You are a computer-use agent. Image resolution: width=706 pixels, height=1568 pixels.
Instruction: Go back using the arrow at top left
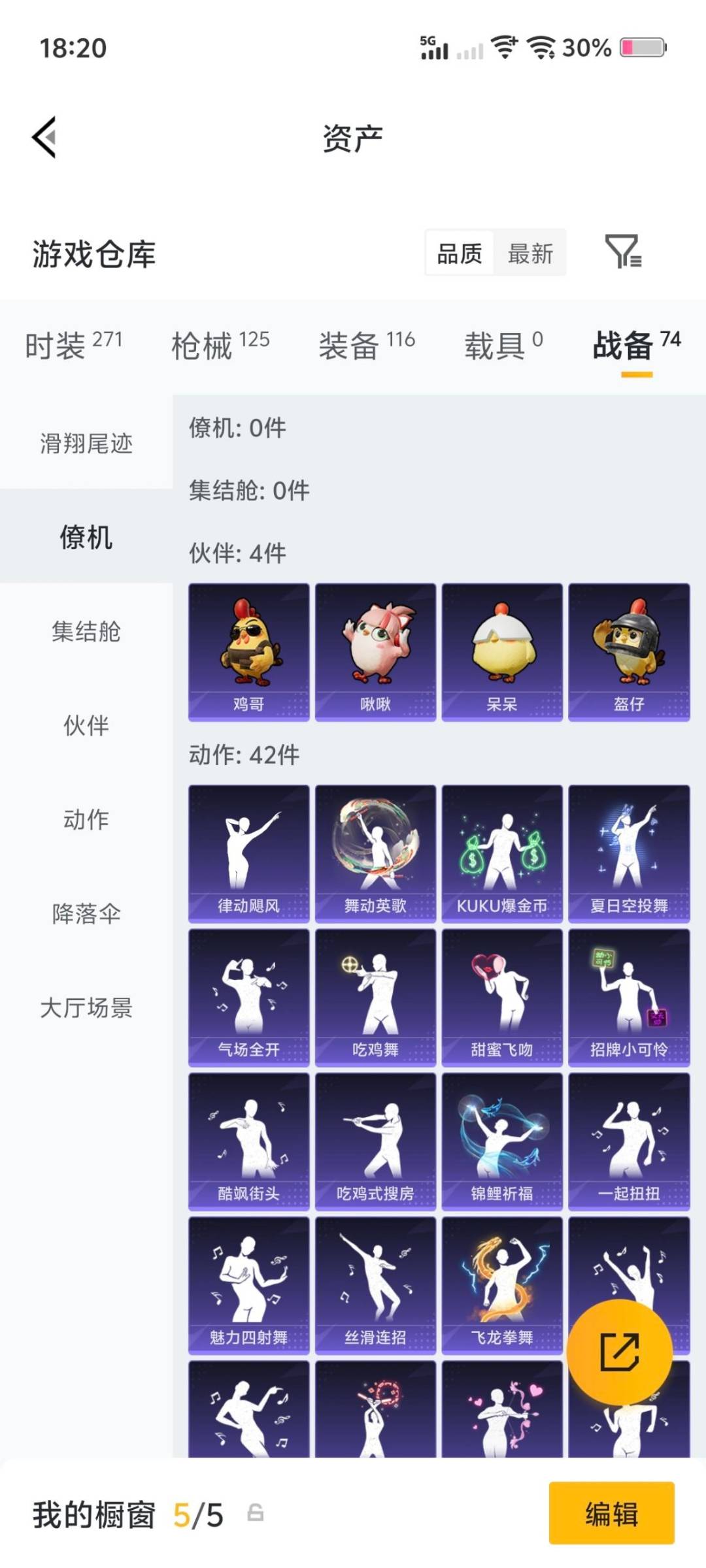click(43, 135)
